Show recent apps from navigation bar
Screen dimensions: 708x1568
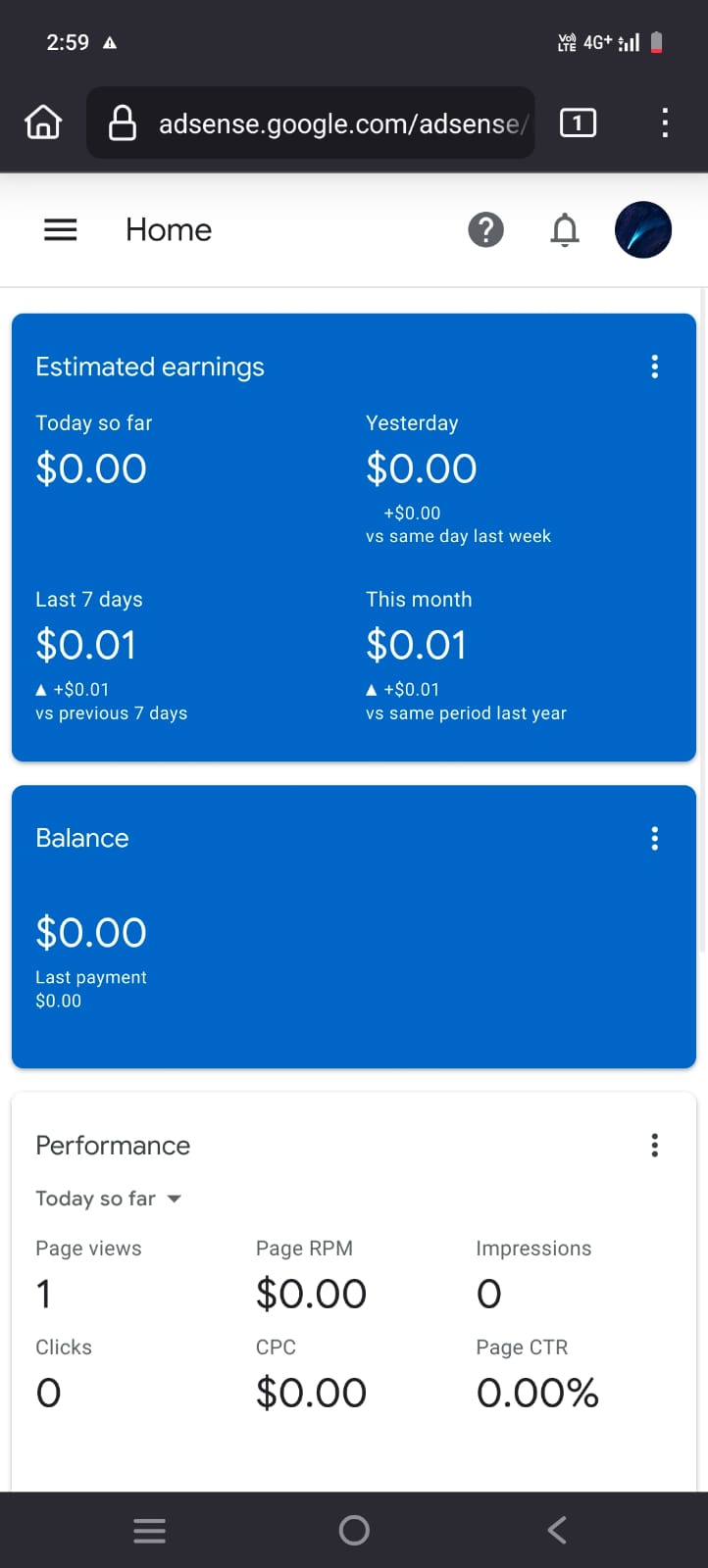click(149, 1531)
